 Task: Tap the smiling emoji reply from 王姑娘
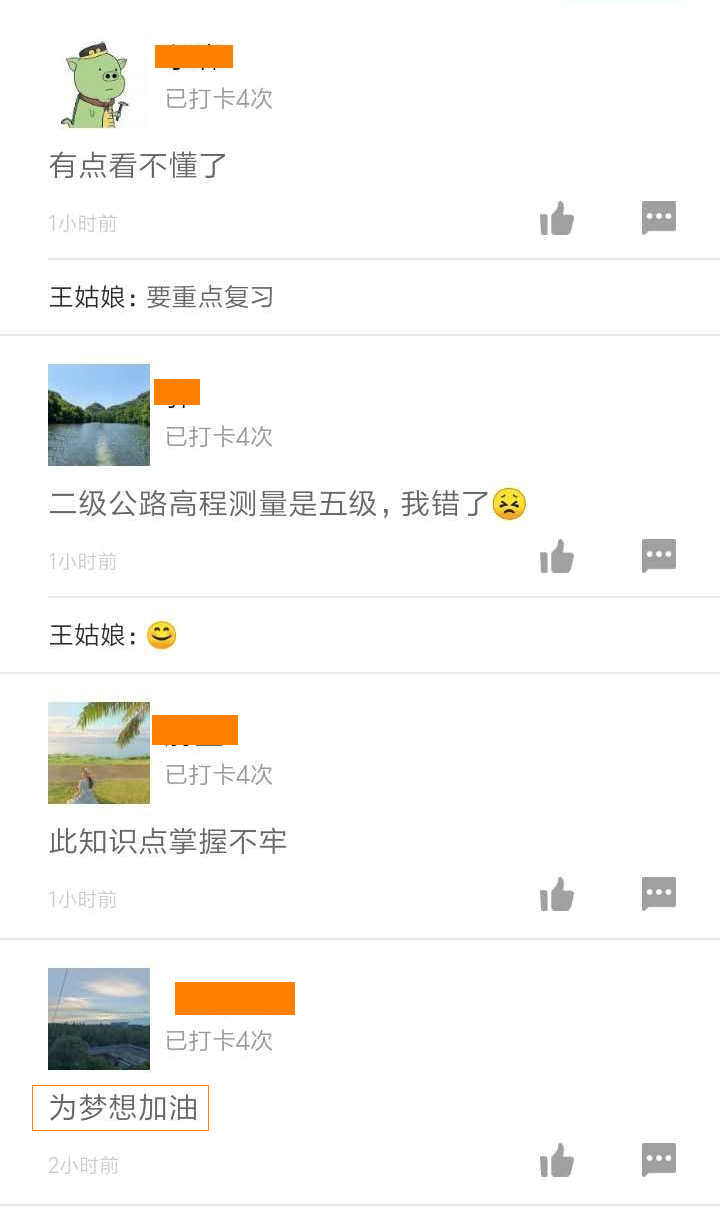tap(162, 634)
